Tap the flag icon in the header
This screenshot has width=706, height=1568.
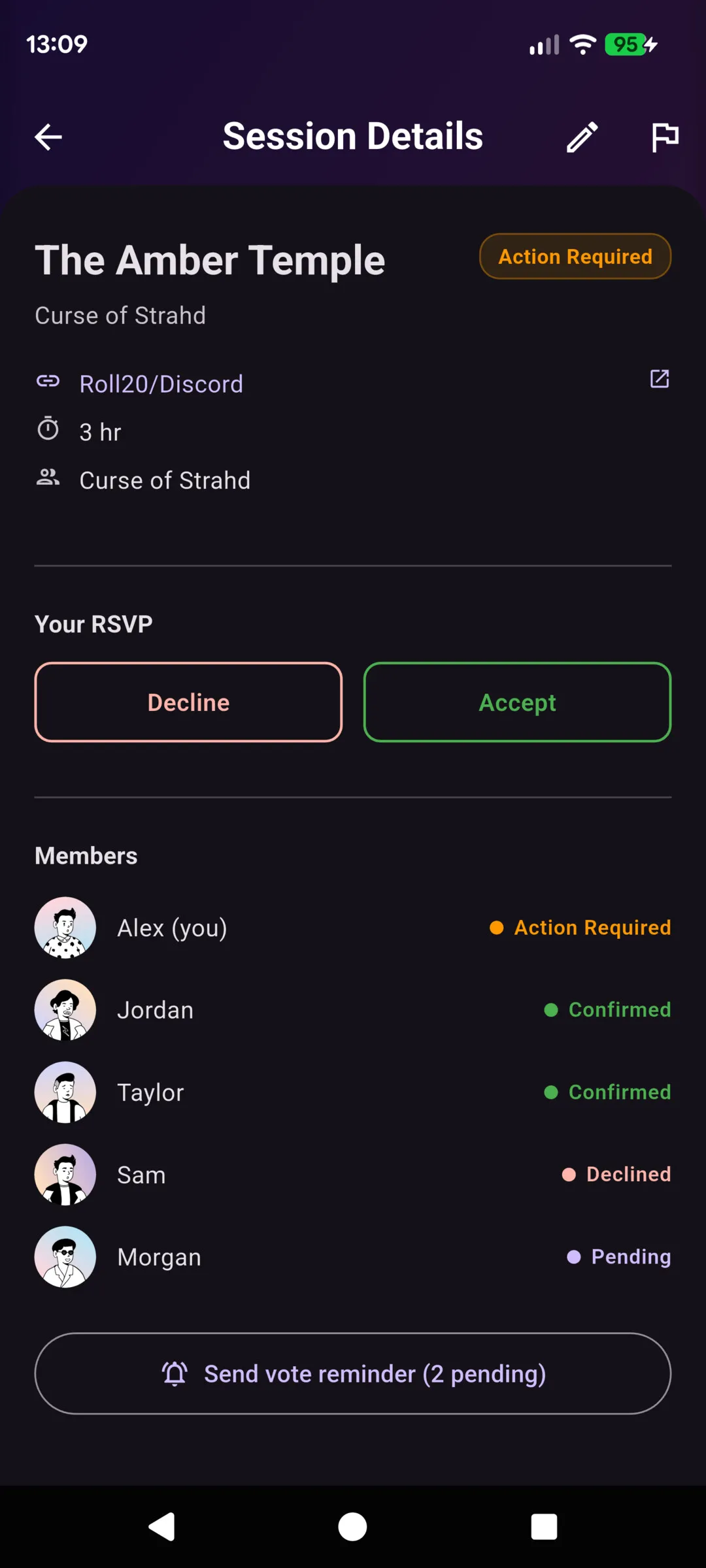pyautogui.click(x=665, y=137)
